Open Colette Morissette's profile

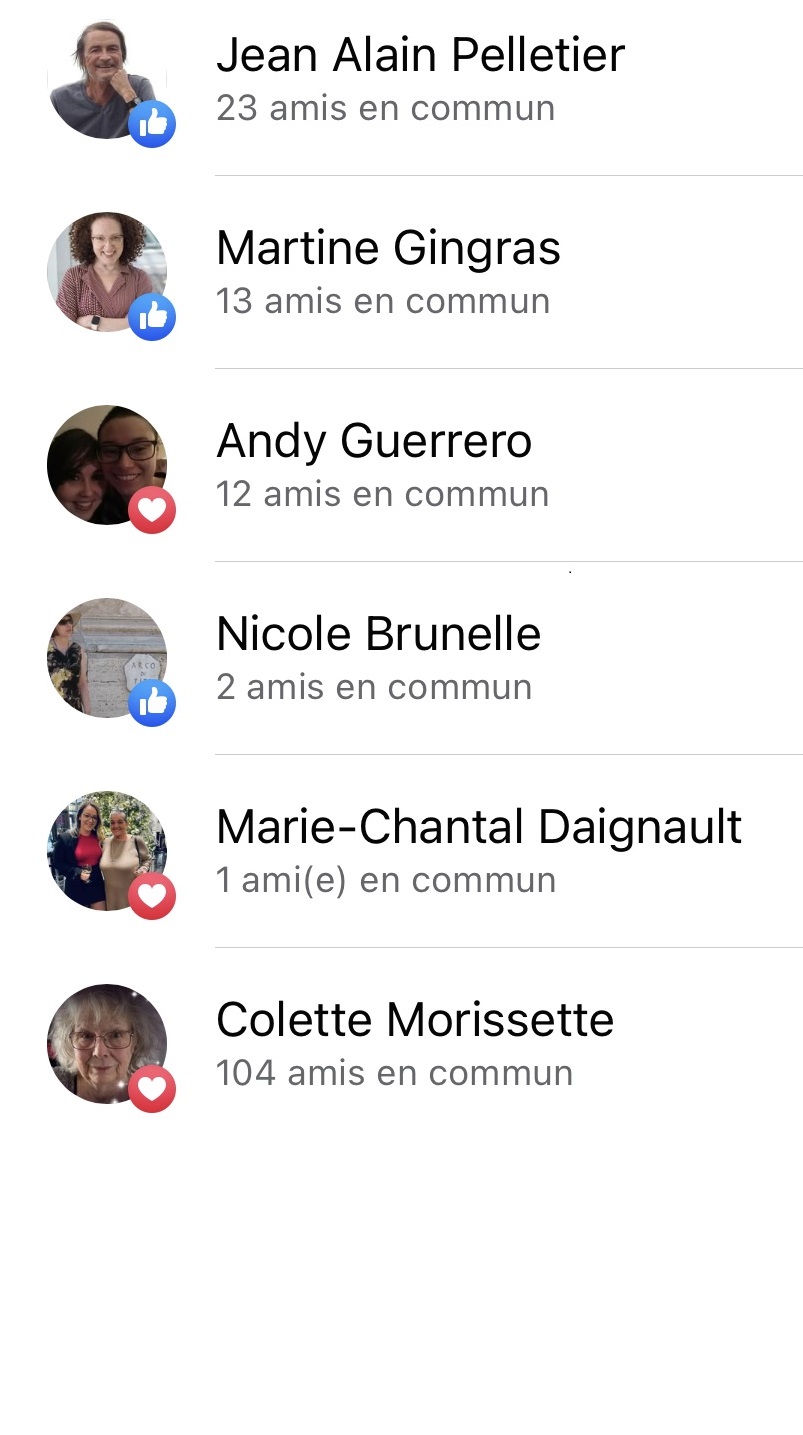click(x=414, y=1021)
